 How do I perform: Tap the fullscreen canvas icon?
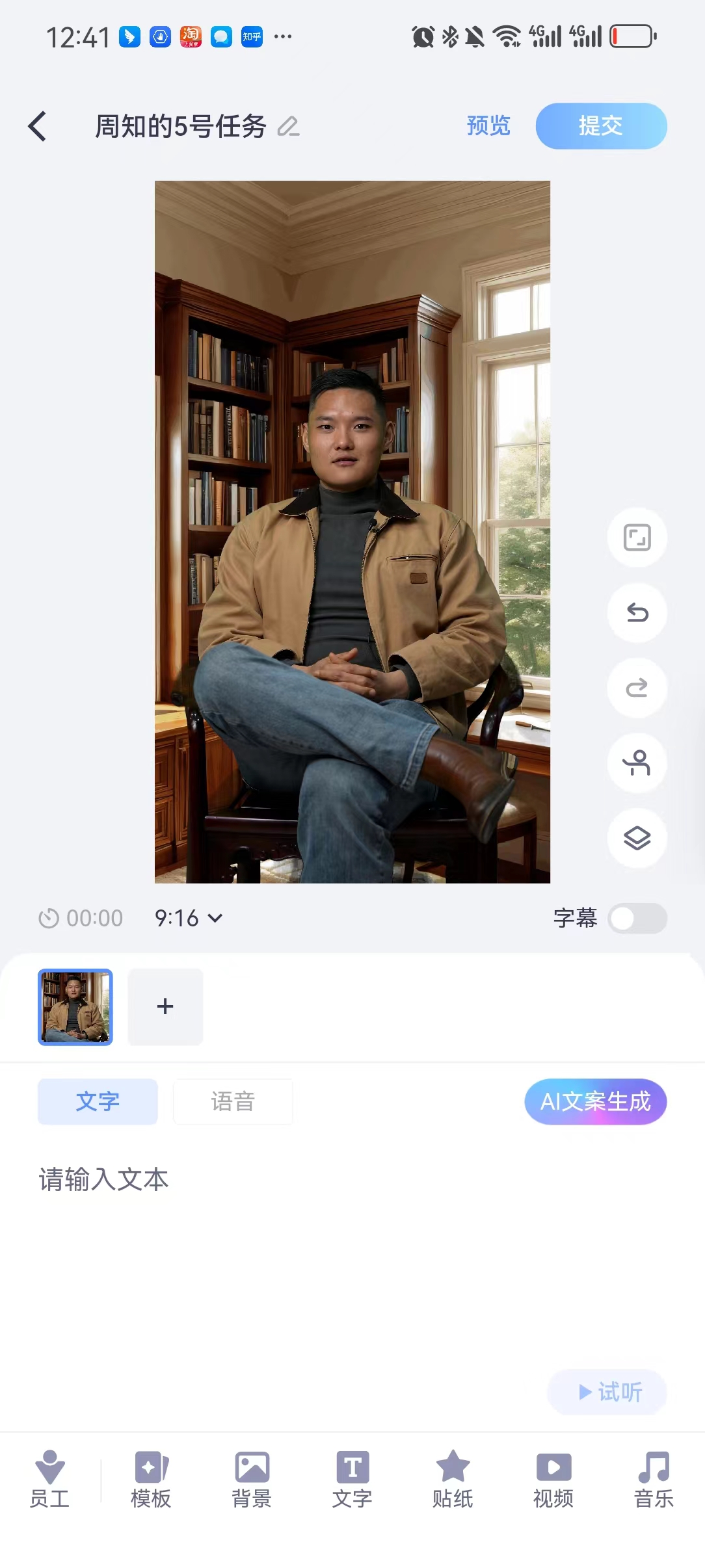[637, 538]
